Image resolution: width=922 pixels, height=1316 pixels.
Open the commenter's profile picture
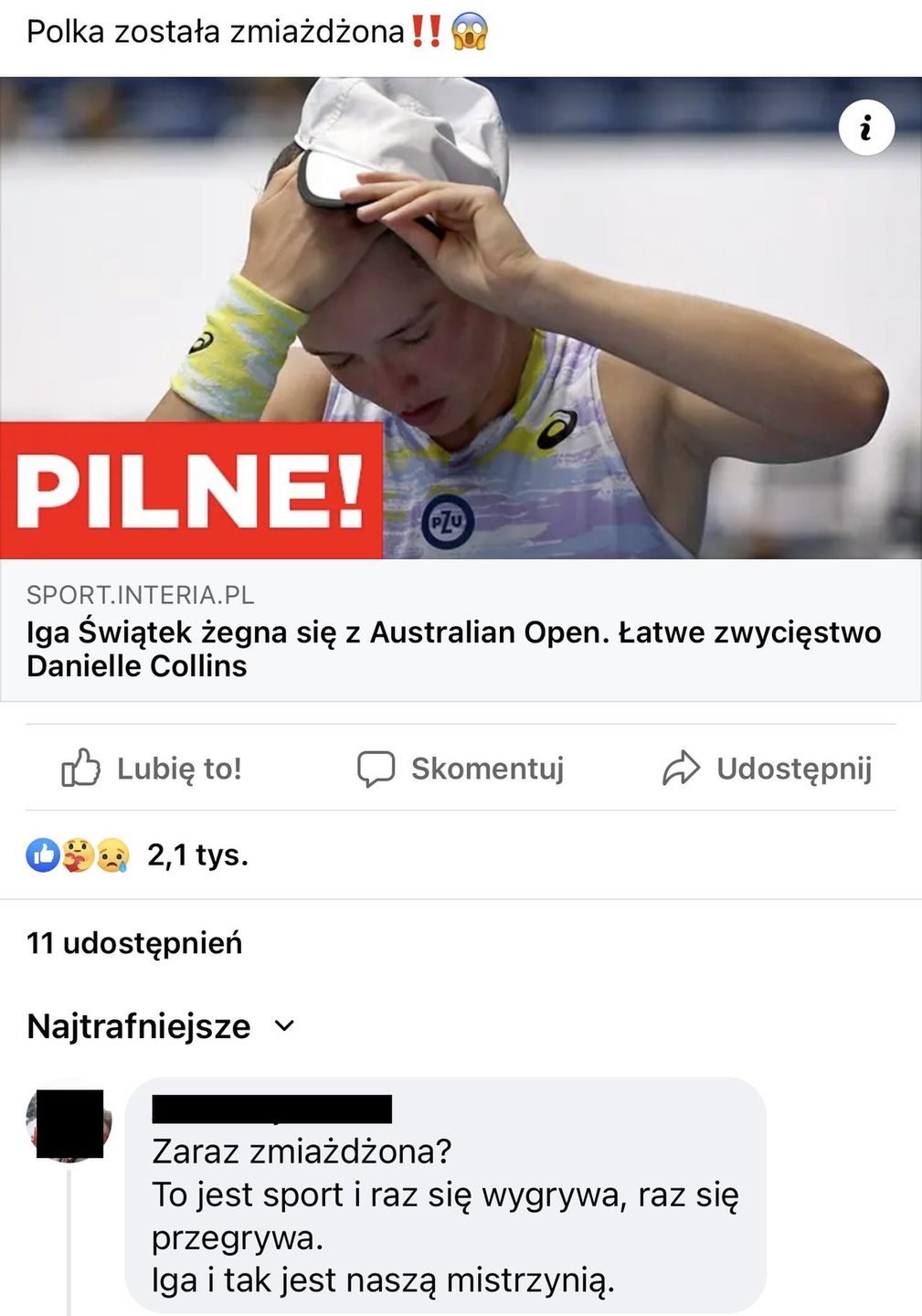pos(69,1123)
